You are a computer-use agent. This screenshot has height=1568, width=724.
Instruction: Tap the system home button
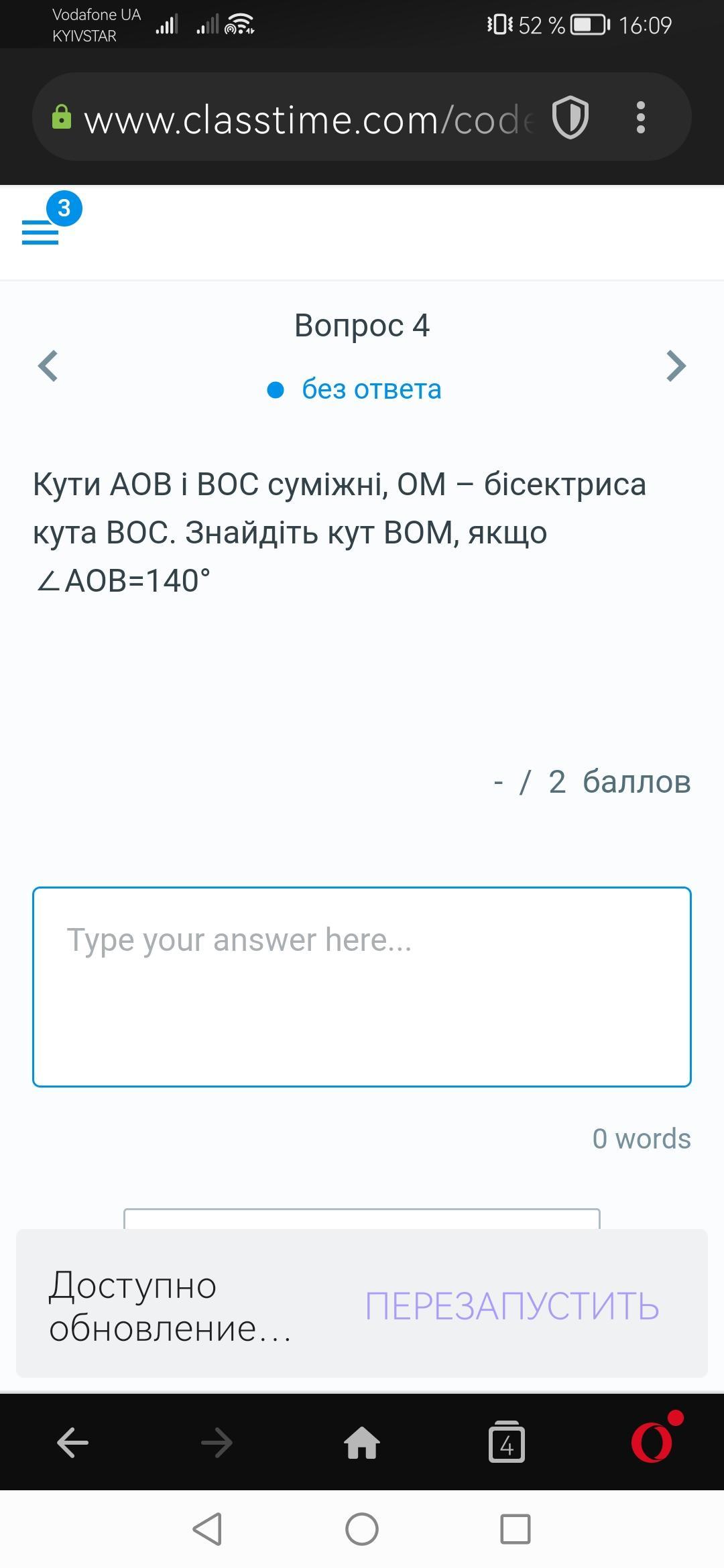click(x=362, y=1529)
